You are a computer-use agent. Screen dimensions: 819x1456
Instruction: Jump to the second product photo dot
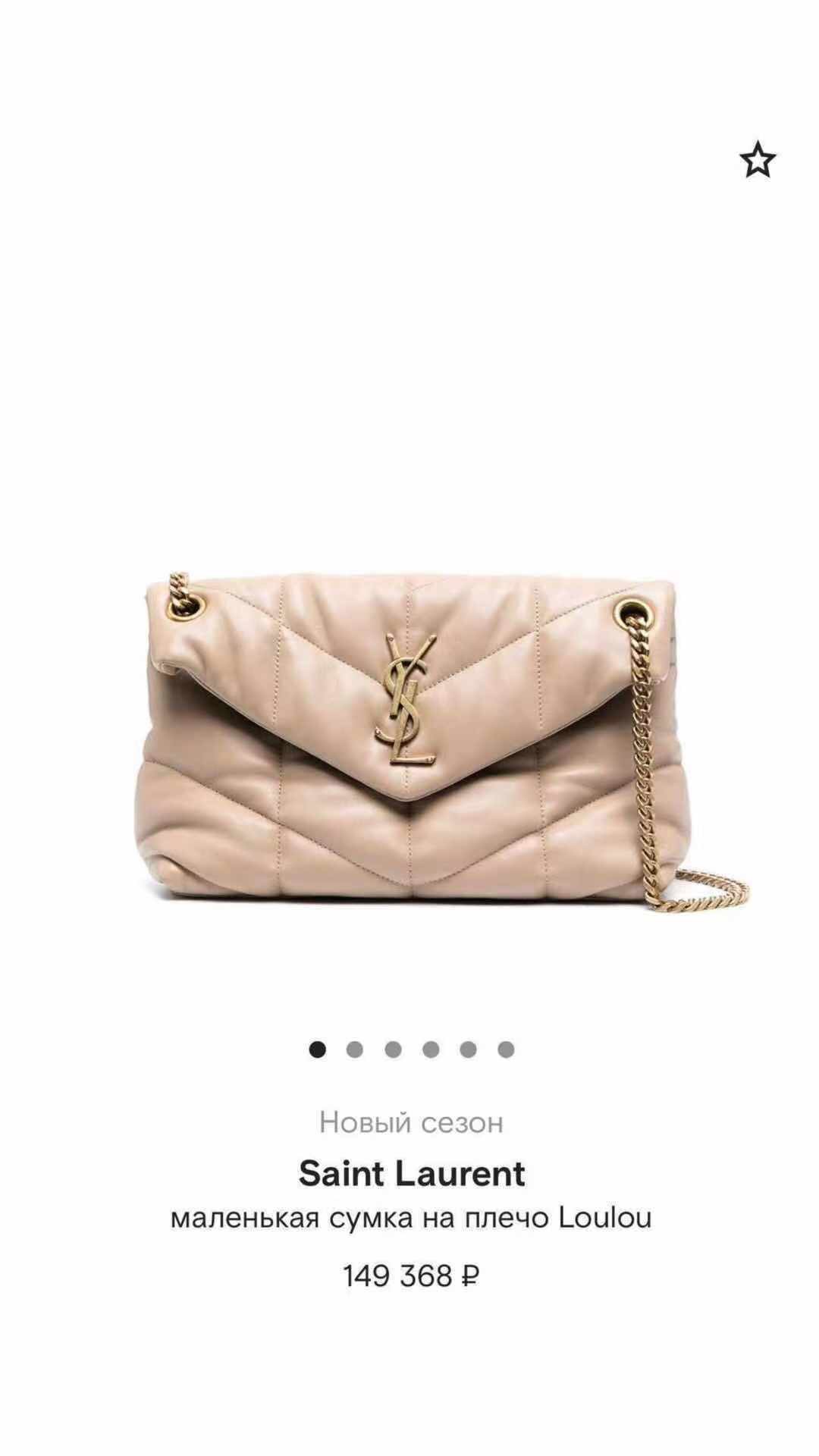coord(354,1050)
